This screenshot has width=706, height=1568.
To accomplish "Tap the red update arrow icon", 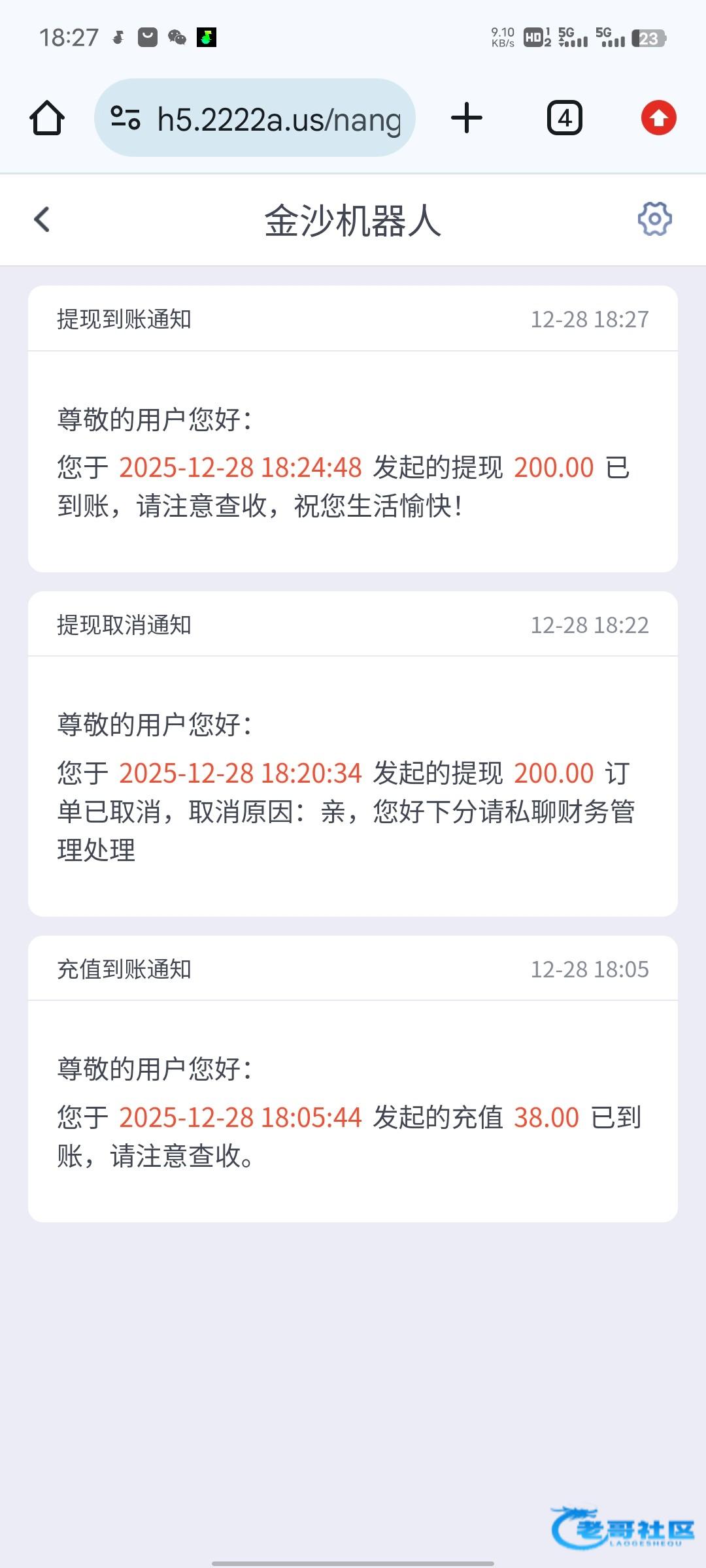I will click(x=658, y=118).
